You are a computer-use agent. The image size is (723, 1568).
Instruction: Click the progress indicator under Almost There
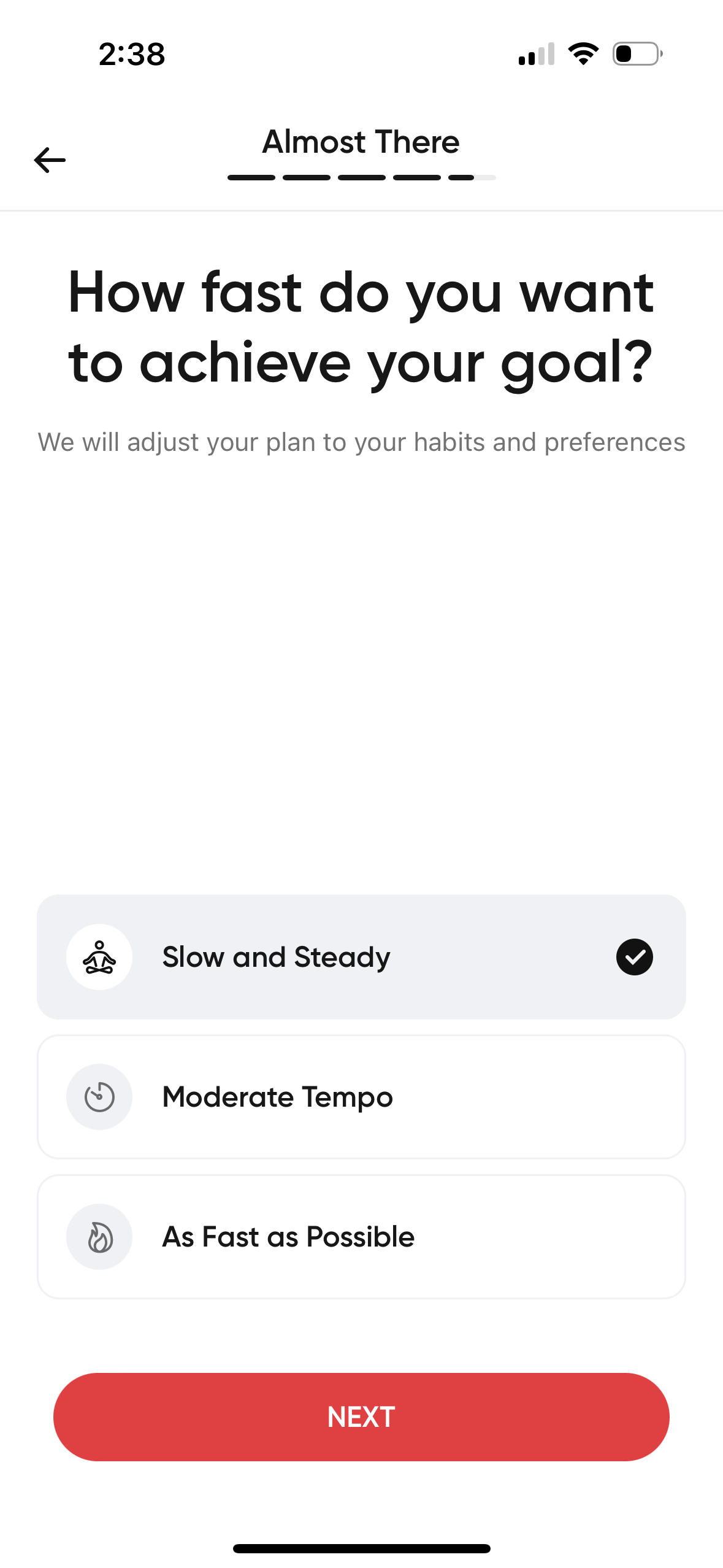click(361, 177)
